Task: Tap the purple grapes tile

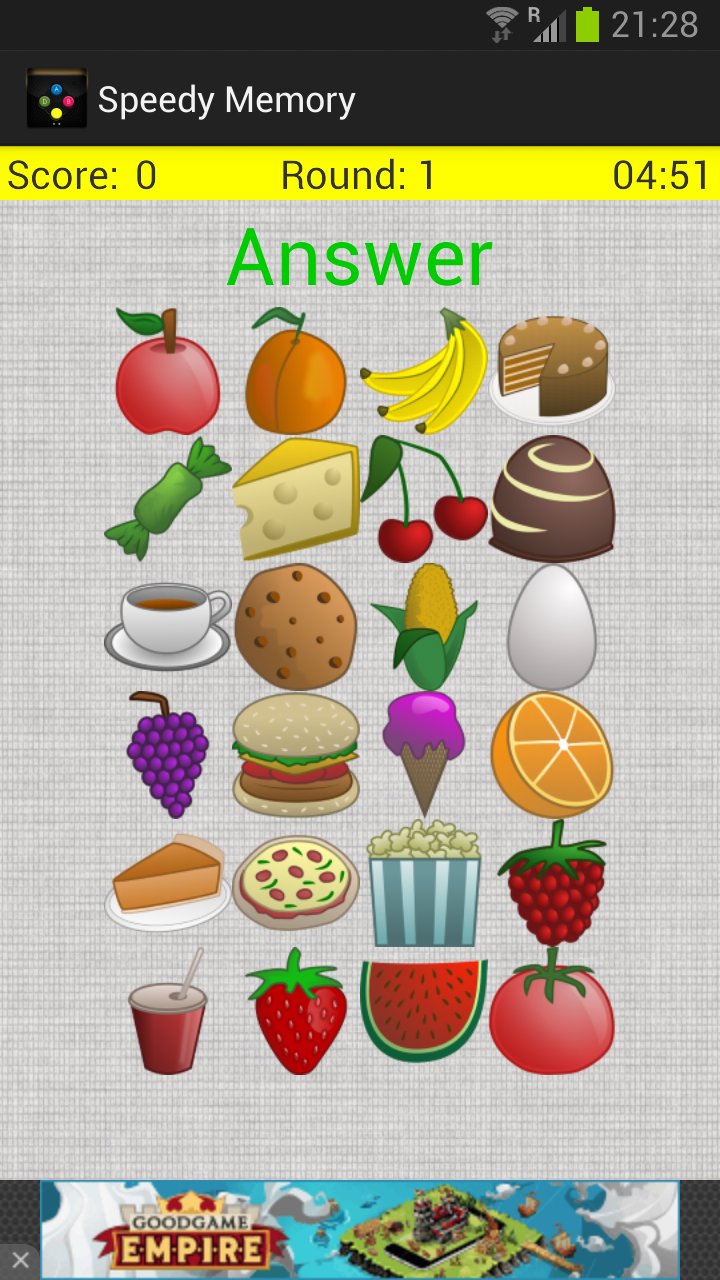Action: [x=167, y=754]
